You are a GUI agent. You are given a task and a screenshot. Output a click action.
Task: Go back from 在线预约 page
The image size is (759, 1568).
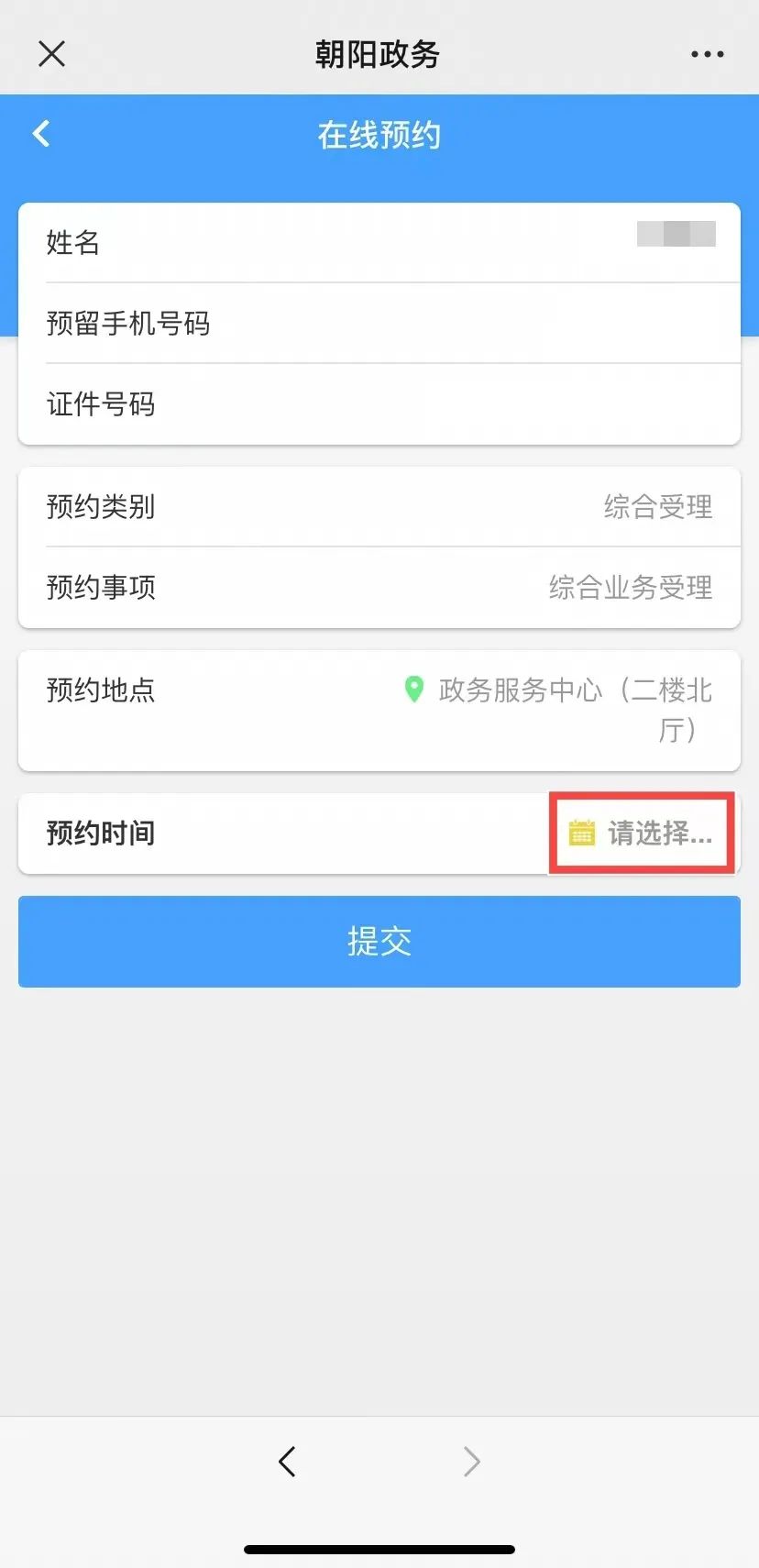tap(41, 134)
